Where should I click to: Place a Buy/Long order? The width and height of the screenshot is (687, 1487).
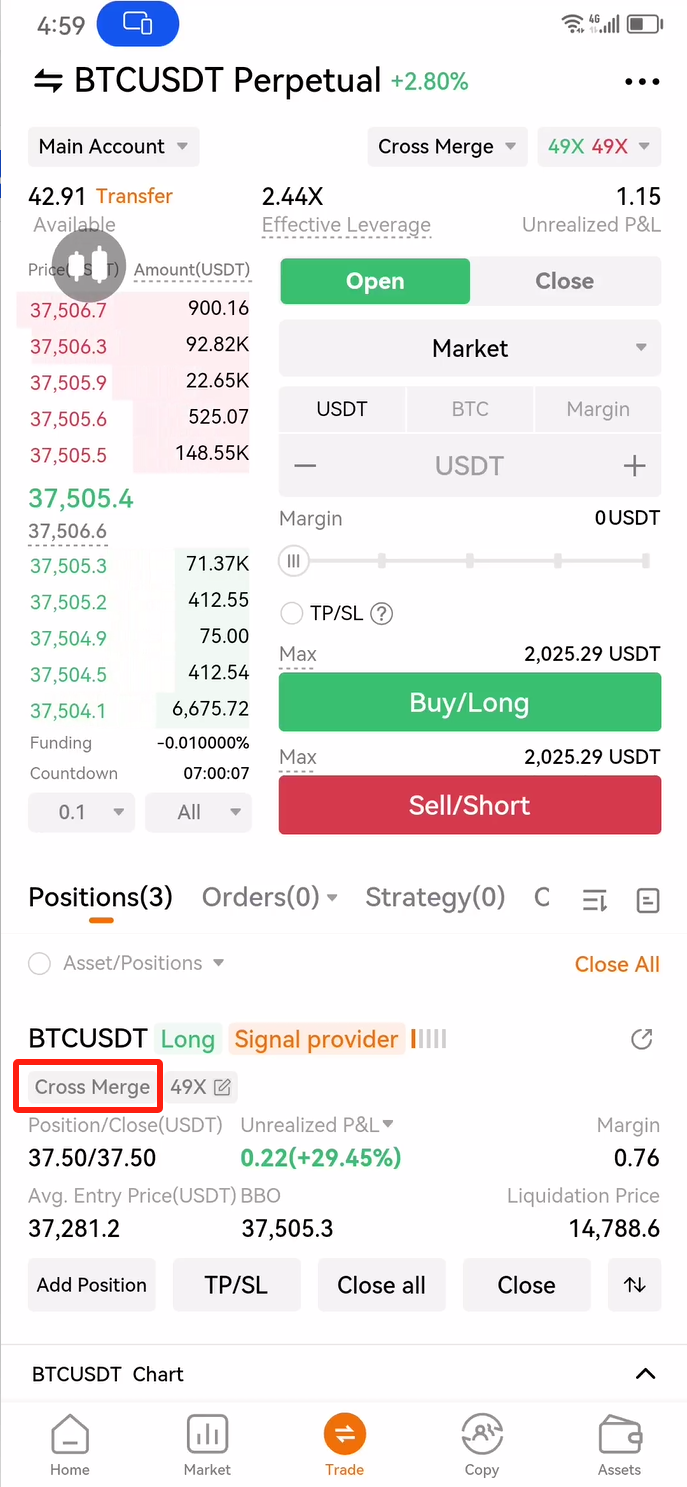[470, 702]
